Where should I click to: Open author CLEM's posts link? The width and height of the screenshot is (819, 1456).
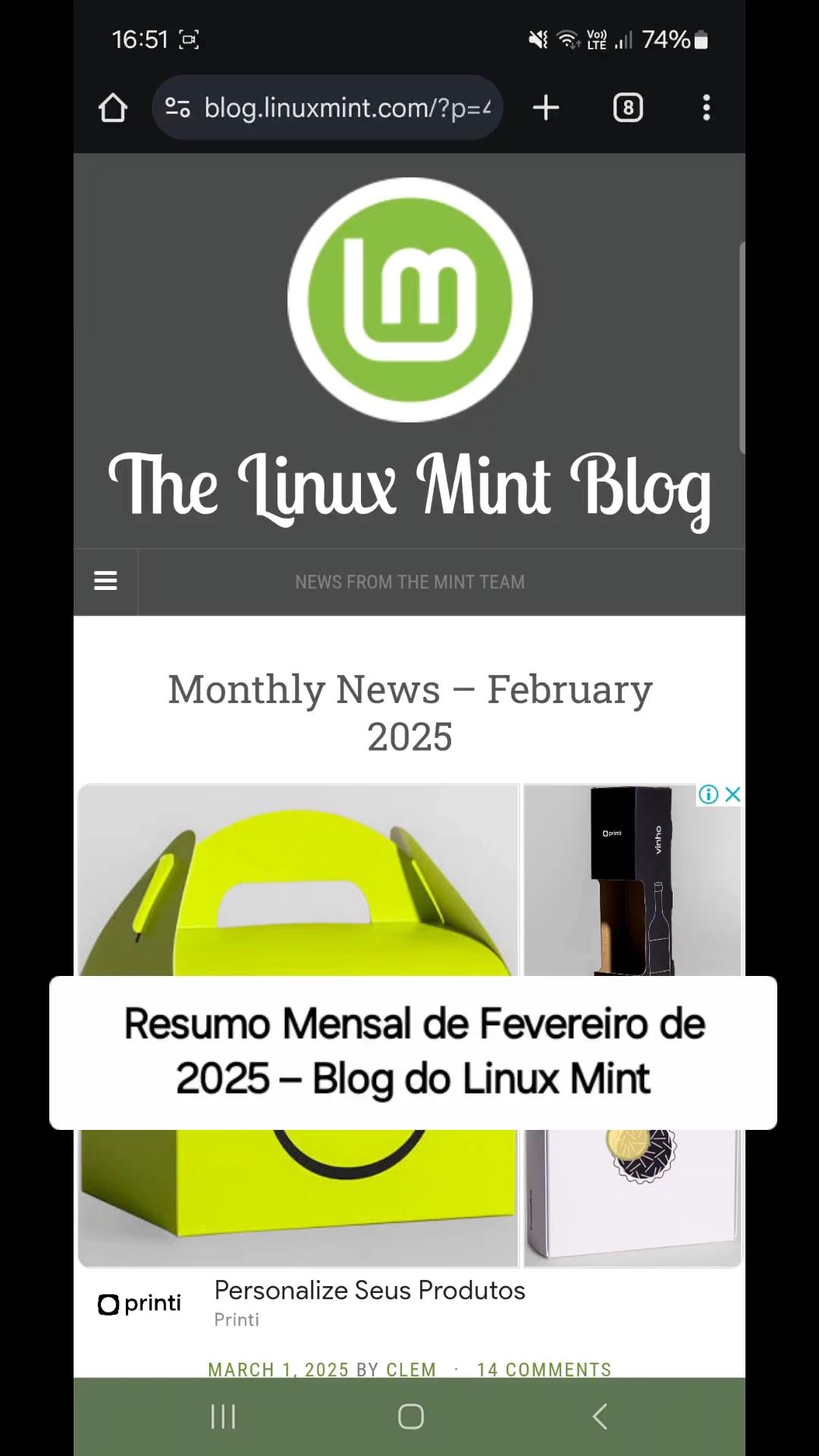[x=411, y=1369]
